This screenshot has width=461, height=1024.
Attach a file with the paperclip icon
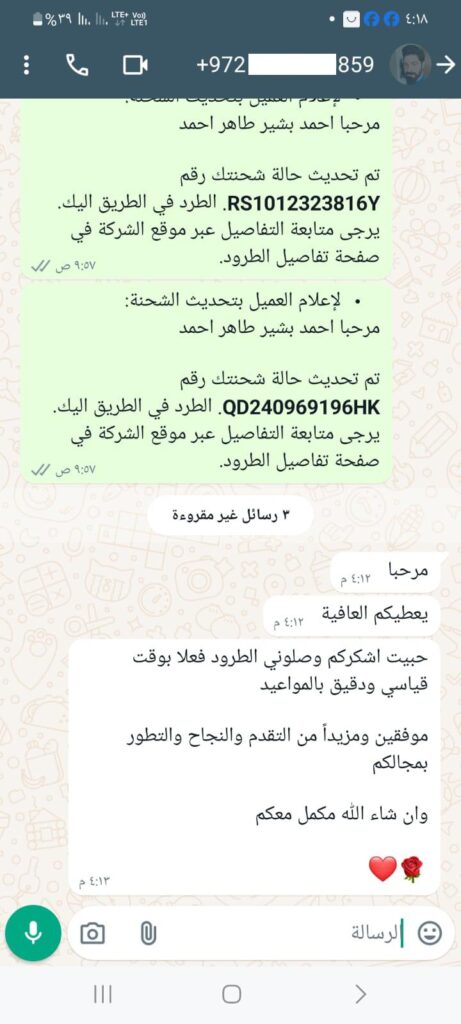(148, 934)
